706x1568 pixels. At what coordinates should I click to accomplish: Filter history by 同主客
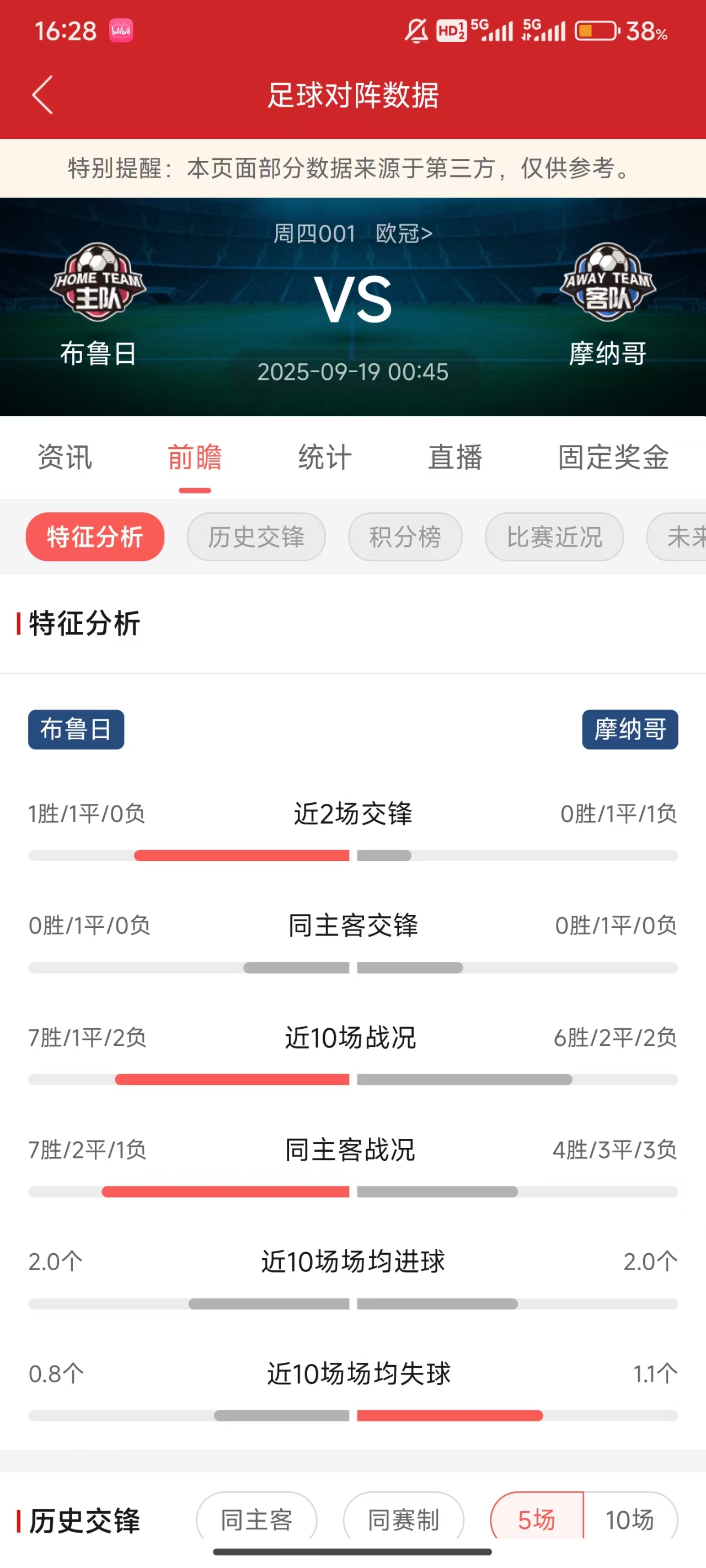256,1519
